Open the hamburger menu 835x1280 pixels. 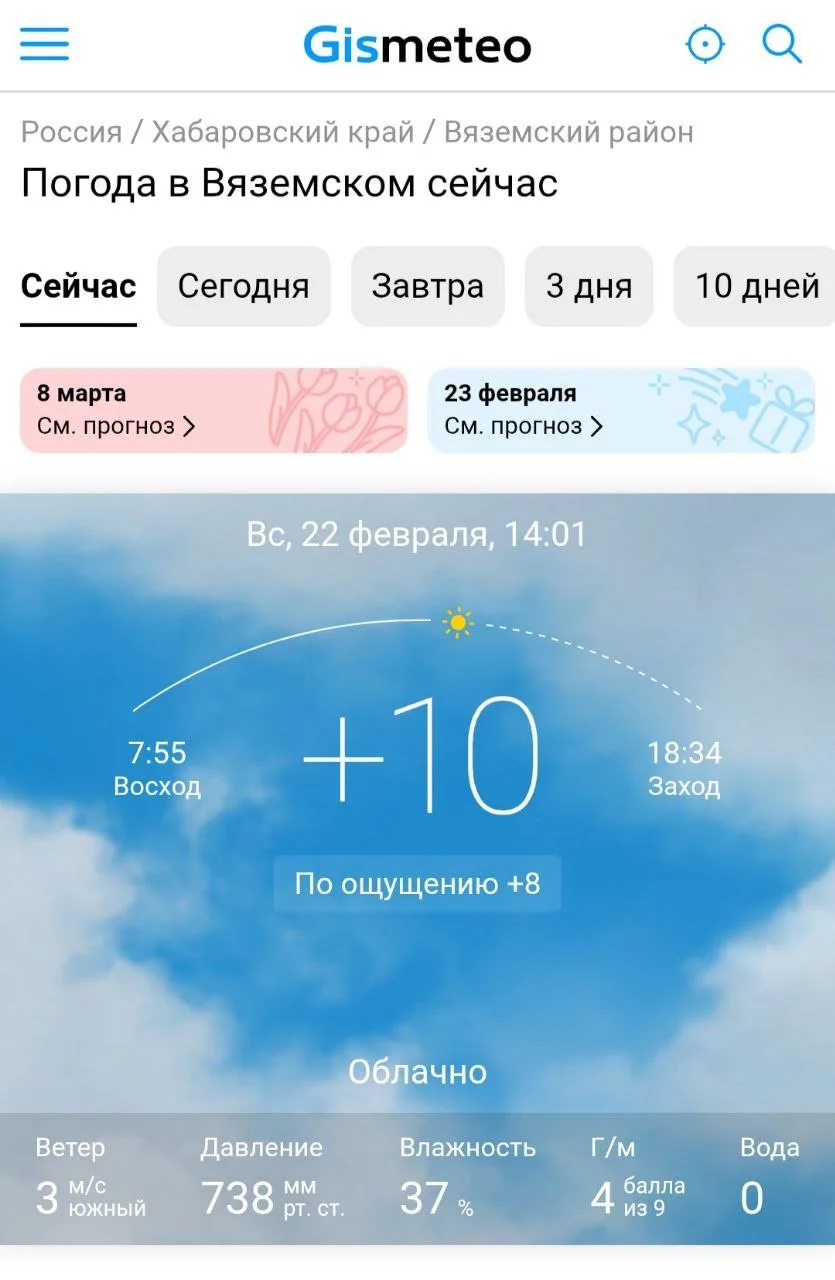point(44,44)
